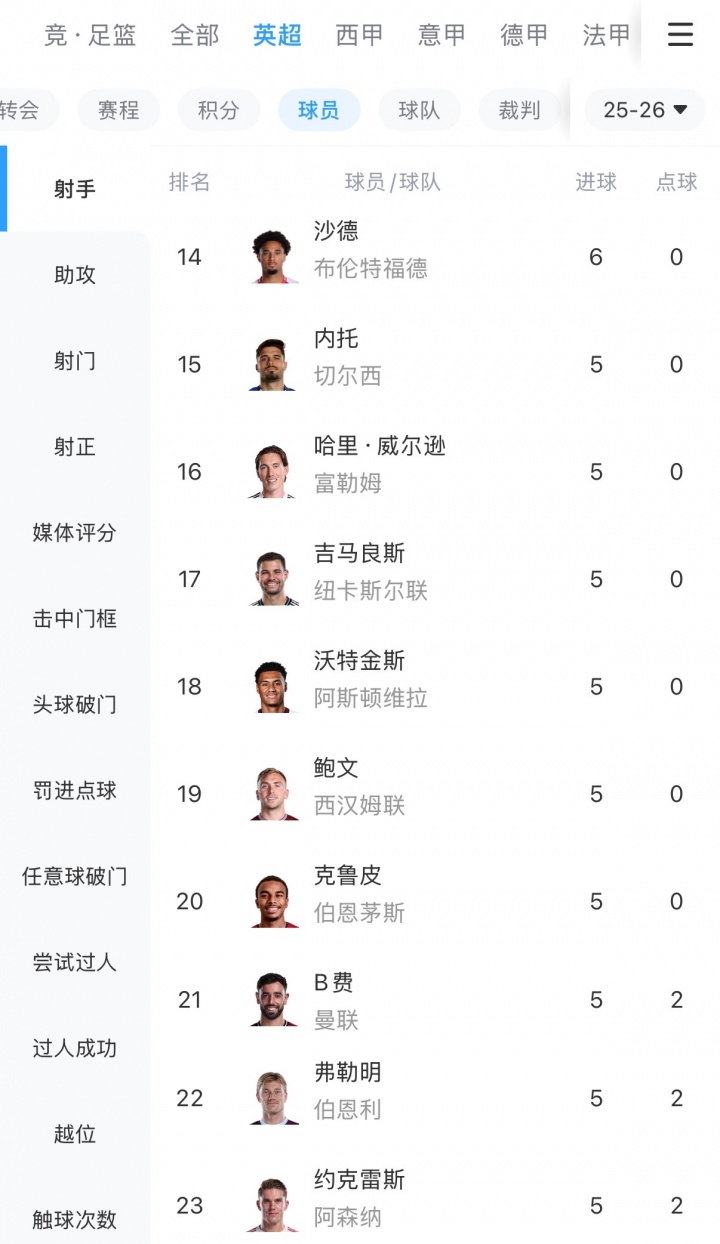Open the 竞·足篮 section

click(90, 35)
